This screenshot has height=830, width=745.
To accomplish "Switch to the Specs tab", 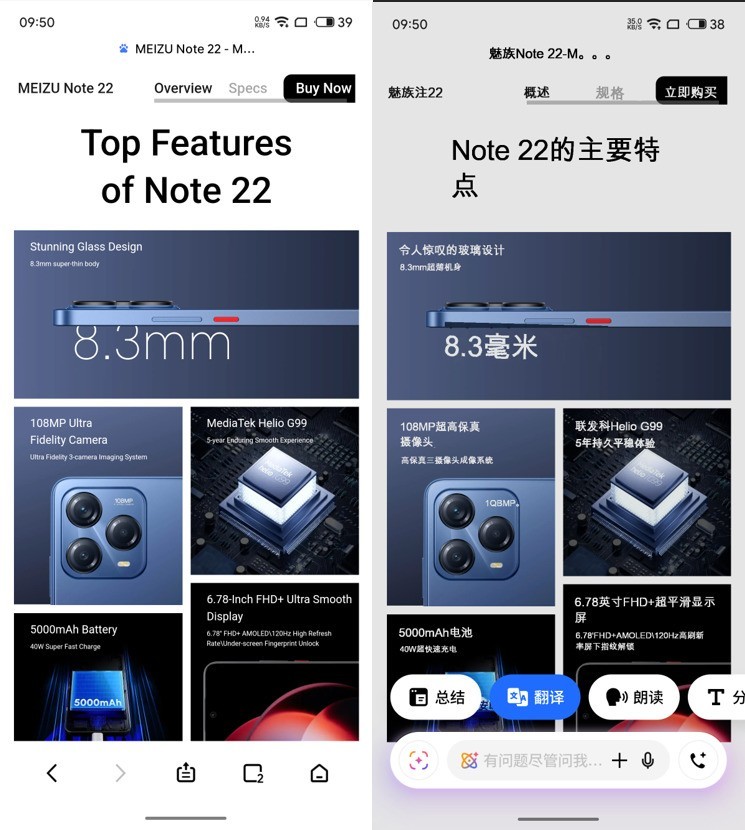I will (247, 88).
